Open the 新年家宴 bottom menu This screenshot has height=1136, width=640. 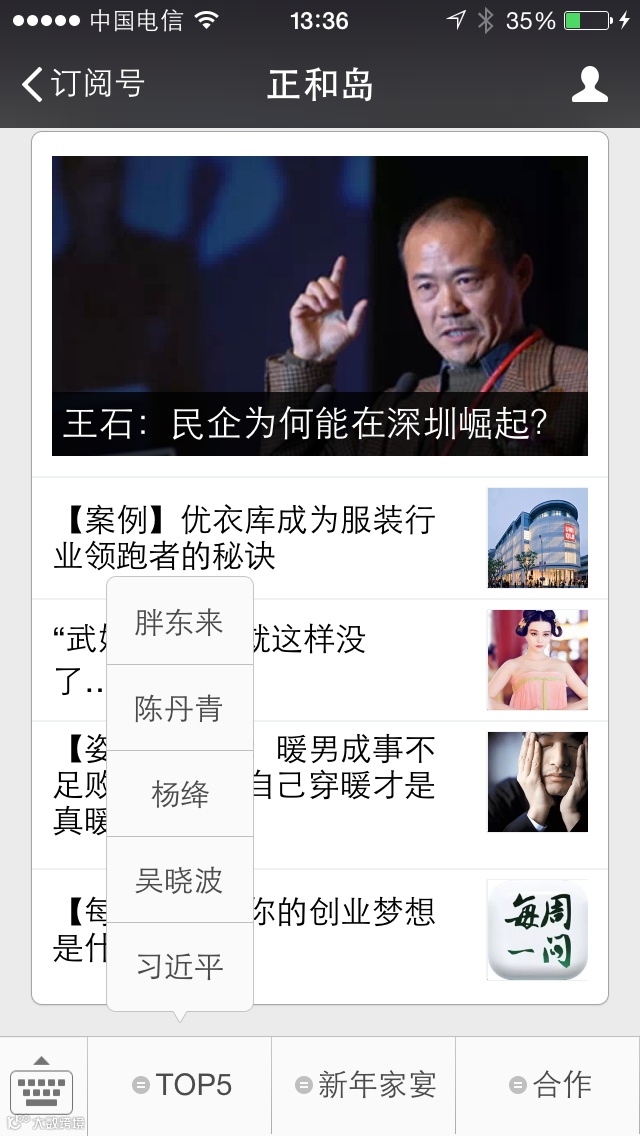point(364,1085)
